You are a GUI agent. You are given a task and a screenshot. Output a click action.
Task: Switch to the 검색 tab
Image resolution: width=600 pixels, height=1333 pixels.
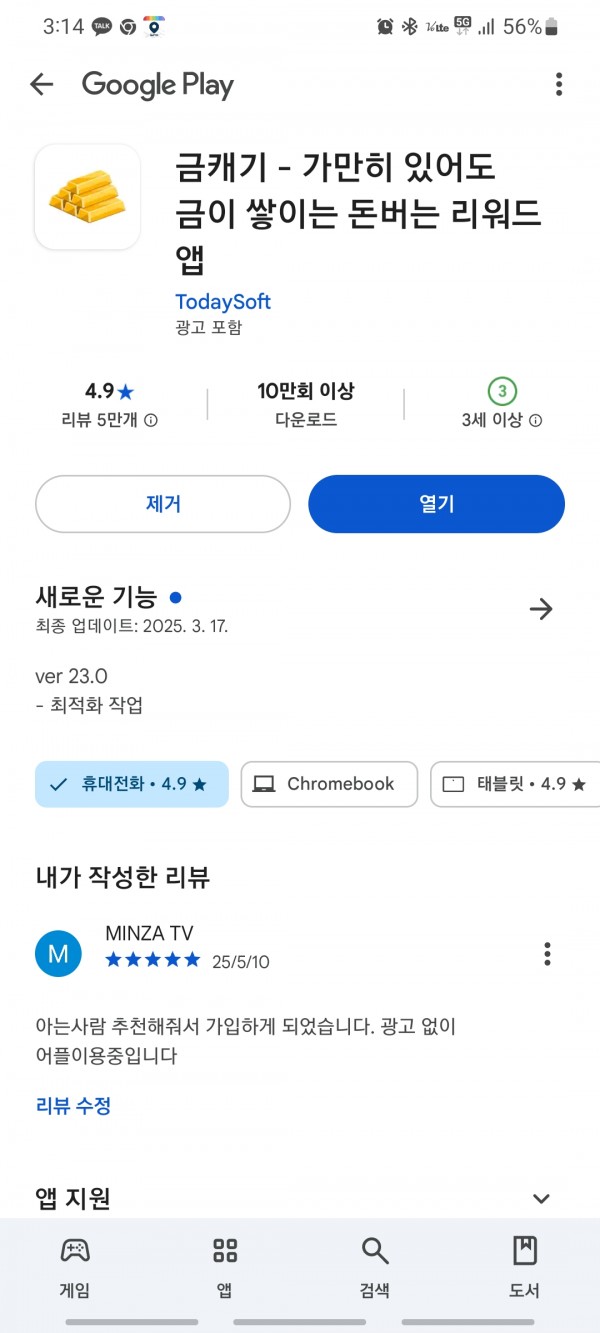[375, 1266]
